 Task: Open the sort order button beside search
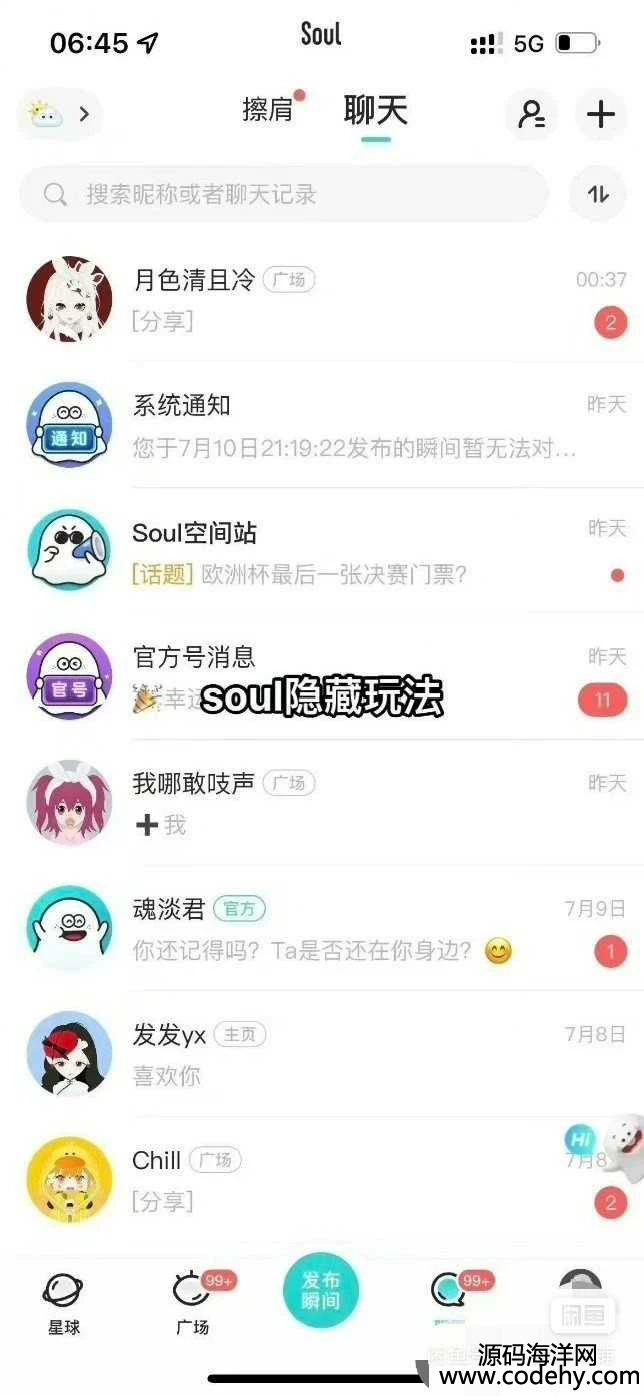click(598, 194)
